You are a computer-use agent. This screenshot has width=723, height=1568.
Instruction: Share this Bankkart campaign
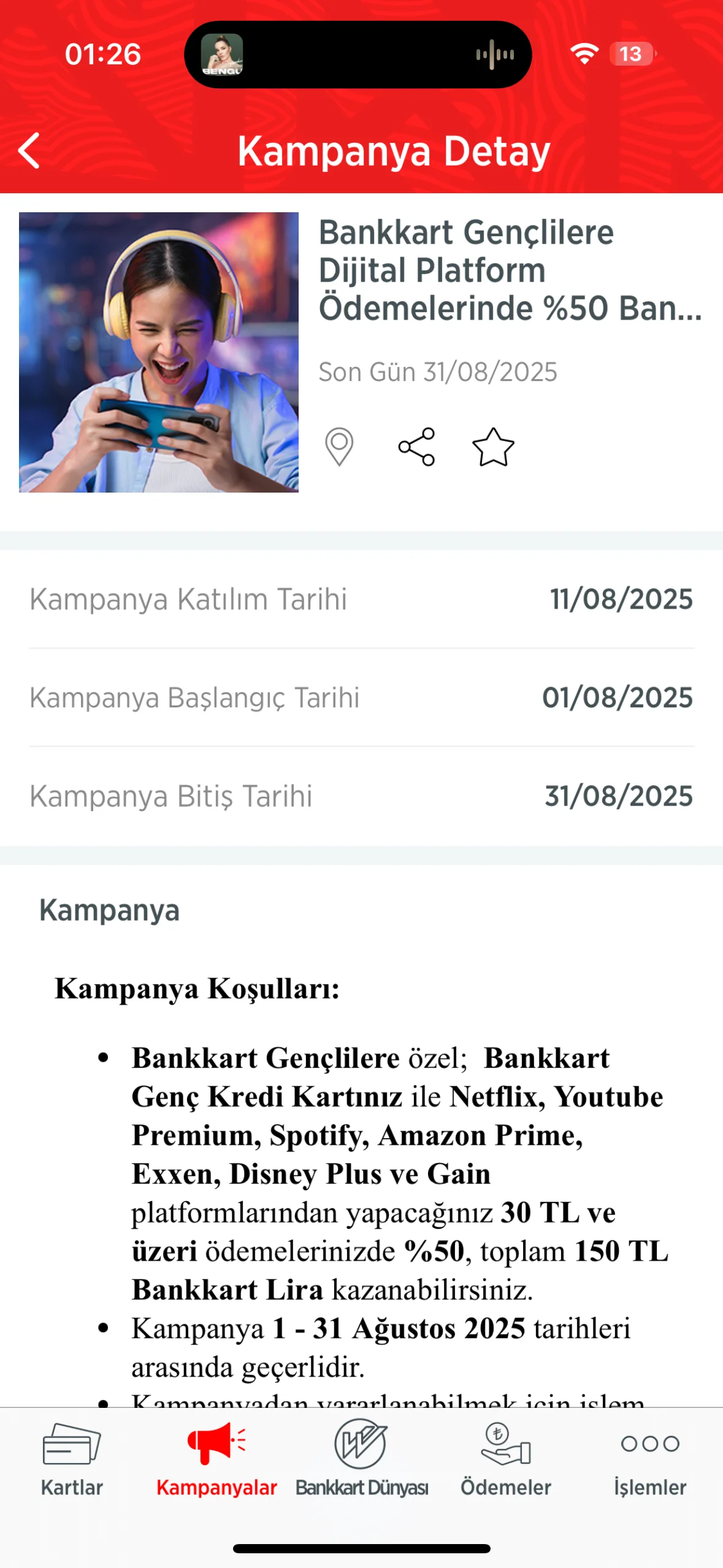pyautogui.click(x=416, y=447)
